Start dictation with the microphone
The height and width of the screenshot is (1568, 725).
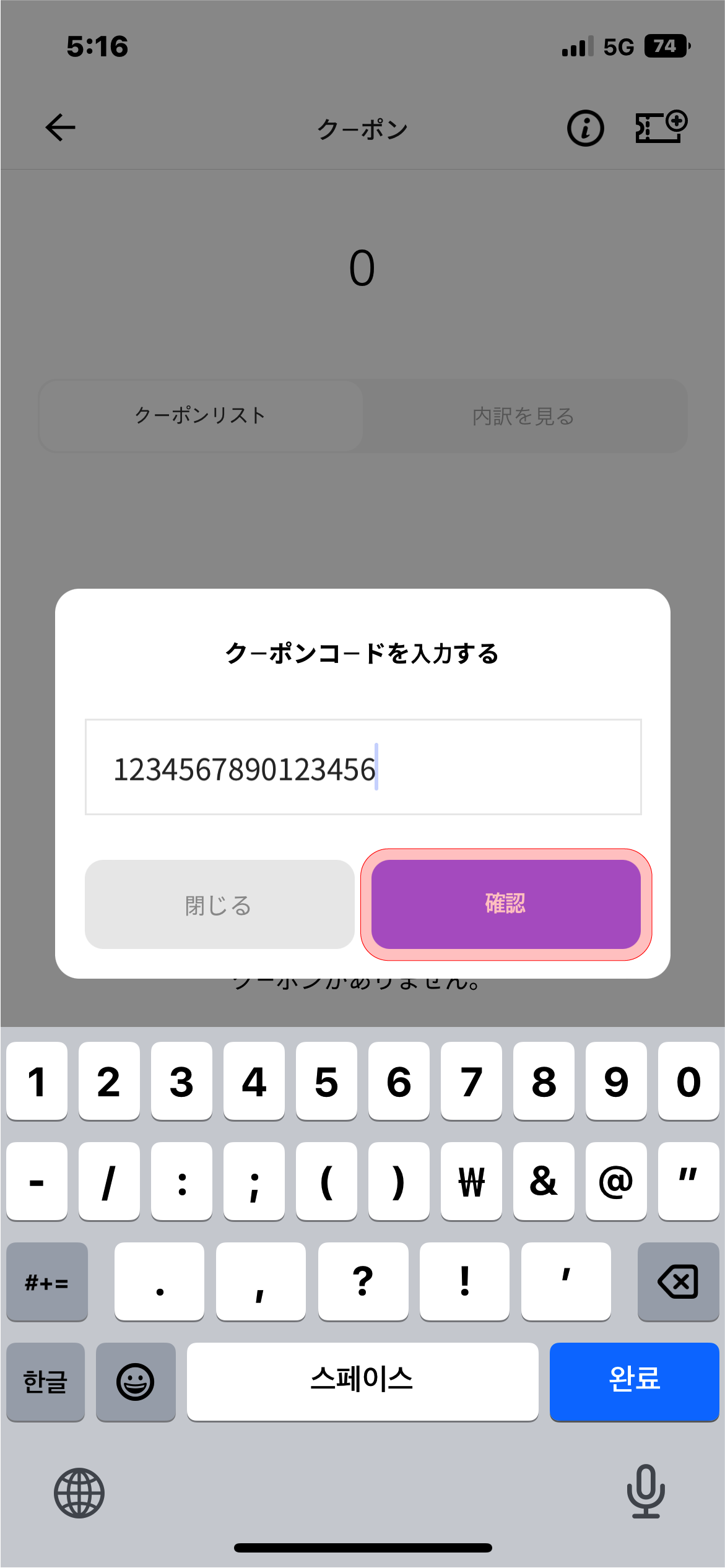click(646, 1491)
